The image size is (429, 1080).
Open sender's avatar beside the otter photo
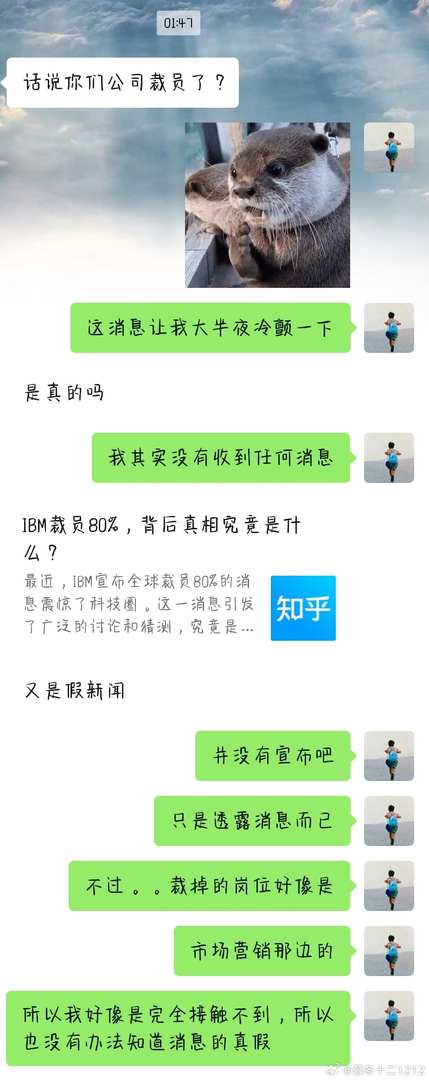coord(389,147)
